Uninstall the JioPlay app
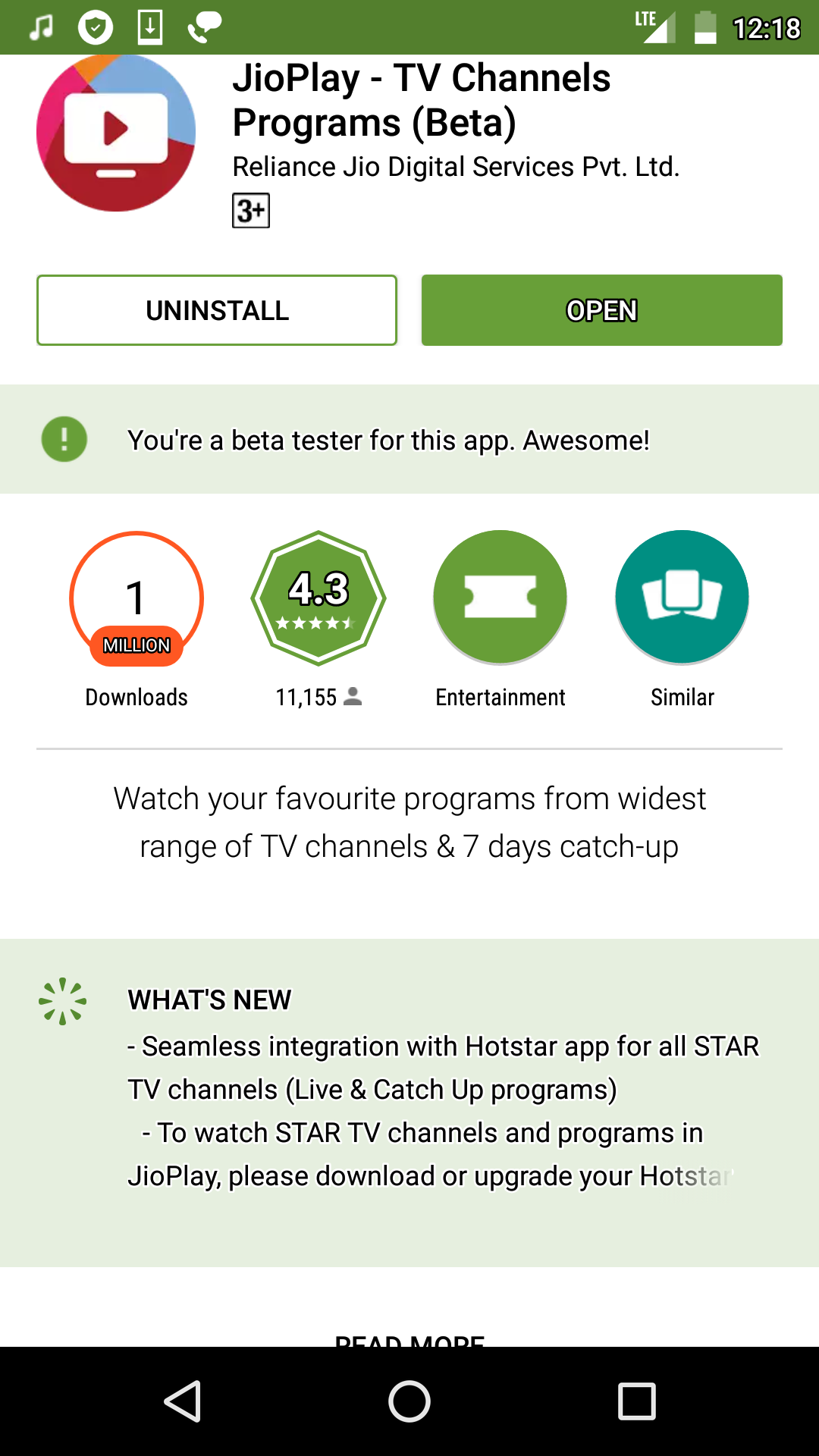Viewport: 819px width, 1456px height. pos(217,310)
